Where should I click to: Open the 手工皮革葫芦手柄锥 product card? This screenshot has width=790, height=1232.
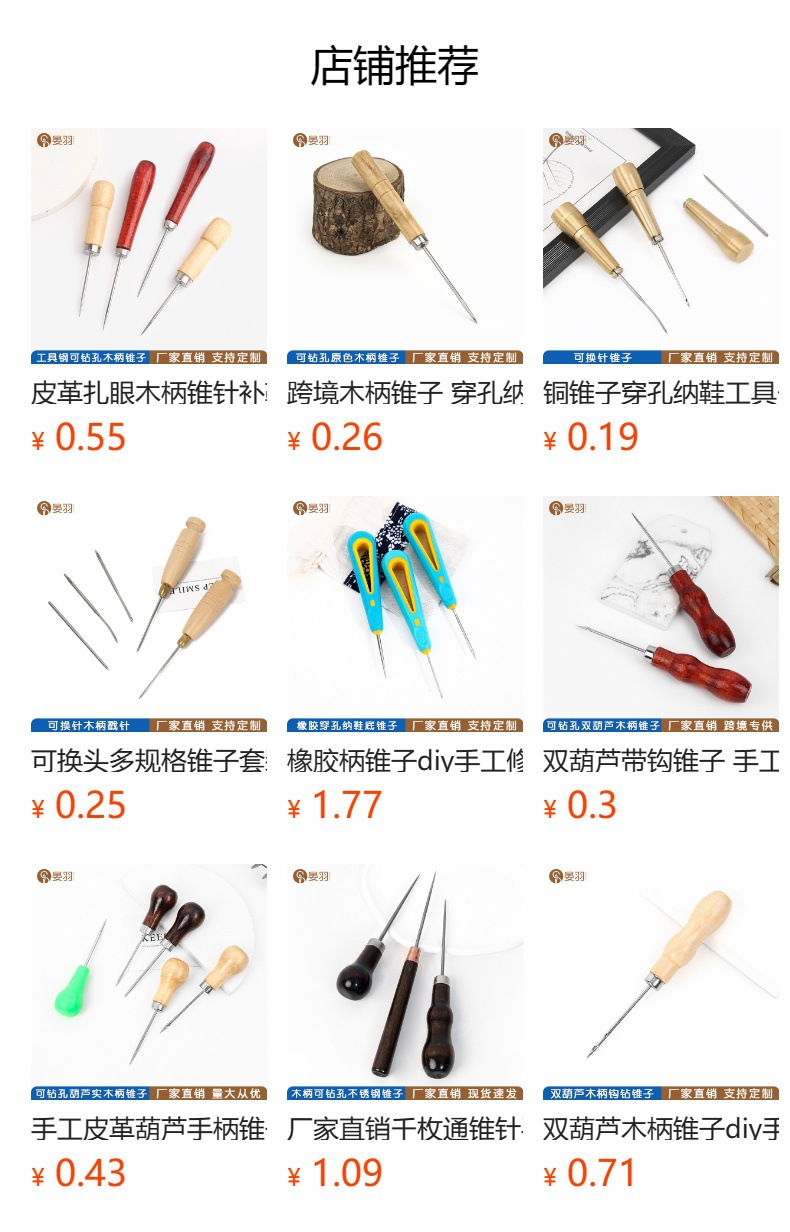pyautogui.click(x=149, y=1027)
